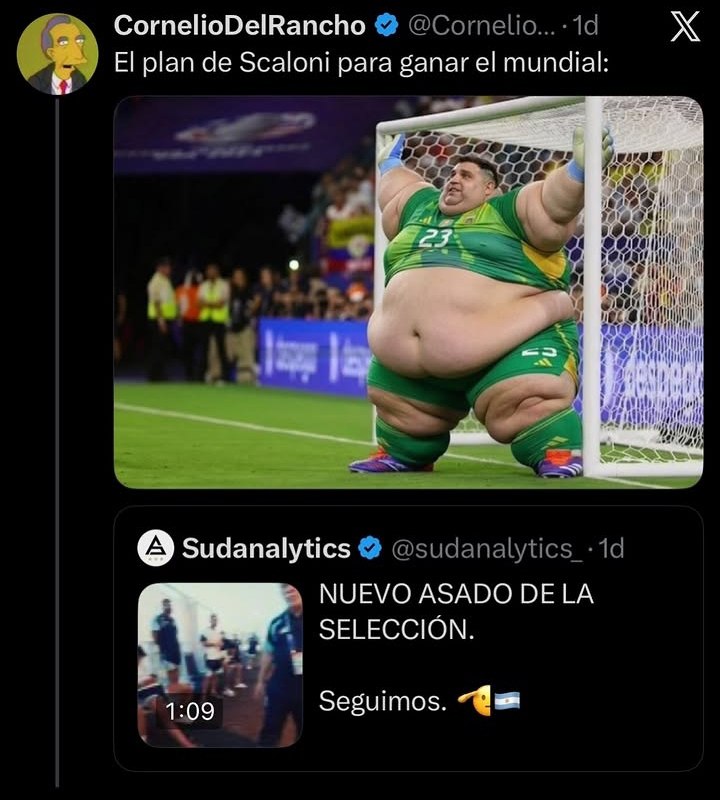Play the 1:09 video in the quoted tweet
The width and height of the screenshot is (720, 800).
220,665
